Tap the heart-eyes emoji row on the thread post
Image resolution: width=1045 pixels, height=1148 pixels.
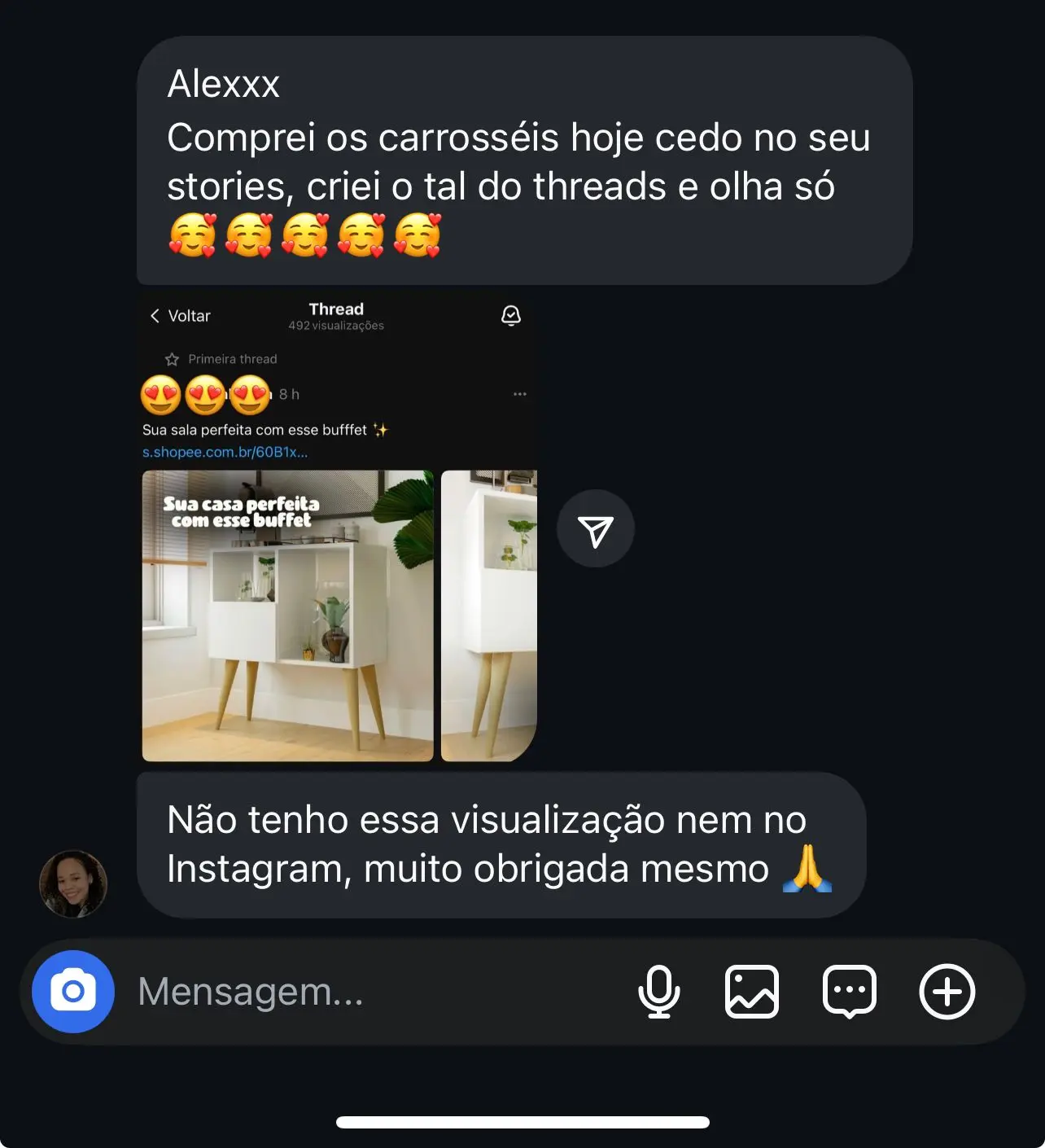[205, 394]
